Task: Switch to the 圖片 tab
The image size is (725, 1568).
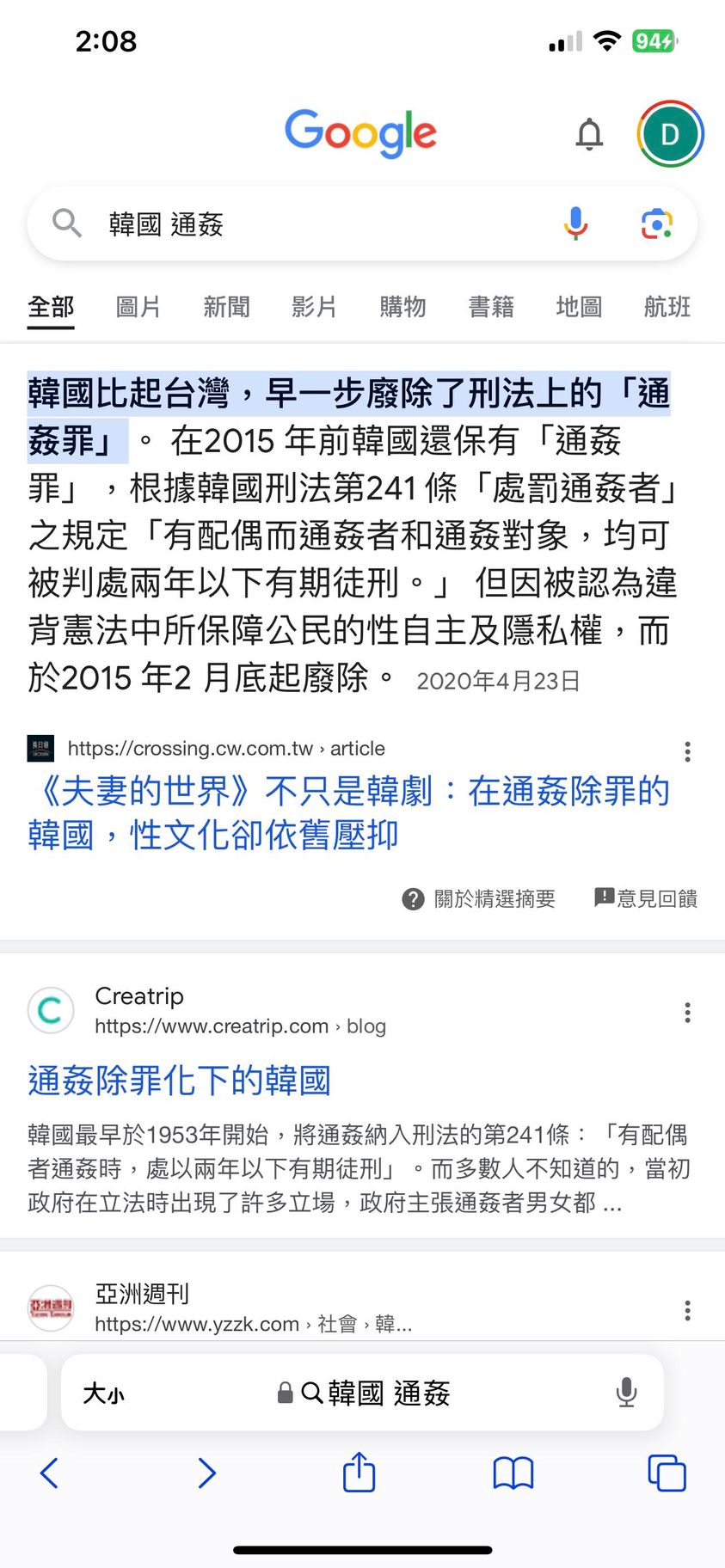Action: pos(138,307)
